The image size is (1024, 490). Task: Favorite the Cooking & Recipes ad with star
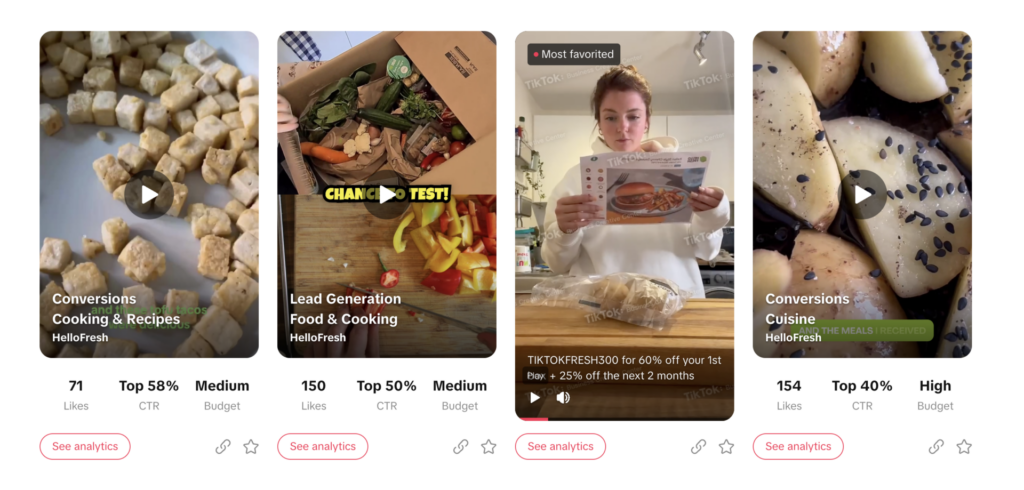pyautogui.click(x=251, y=447)
